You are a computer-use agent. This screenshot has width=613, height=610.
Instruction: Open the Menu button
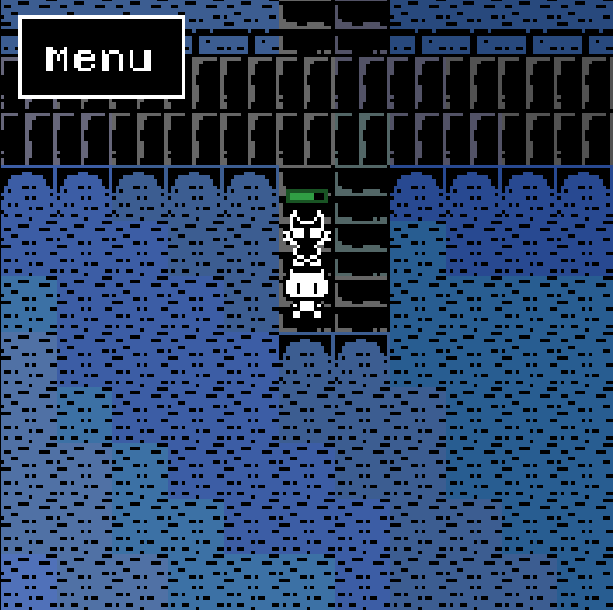pyautogui.click(x=101, y=57)
